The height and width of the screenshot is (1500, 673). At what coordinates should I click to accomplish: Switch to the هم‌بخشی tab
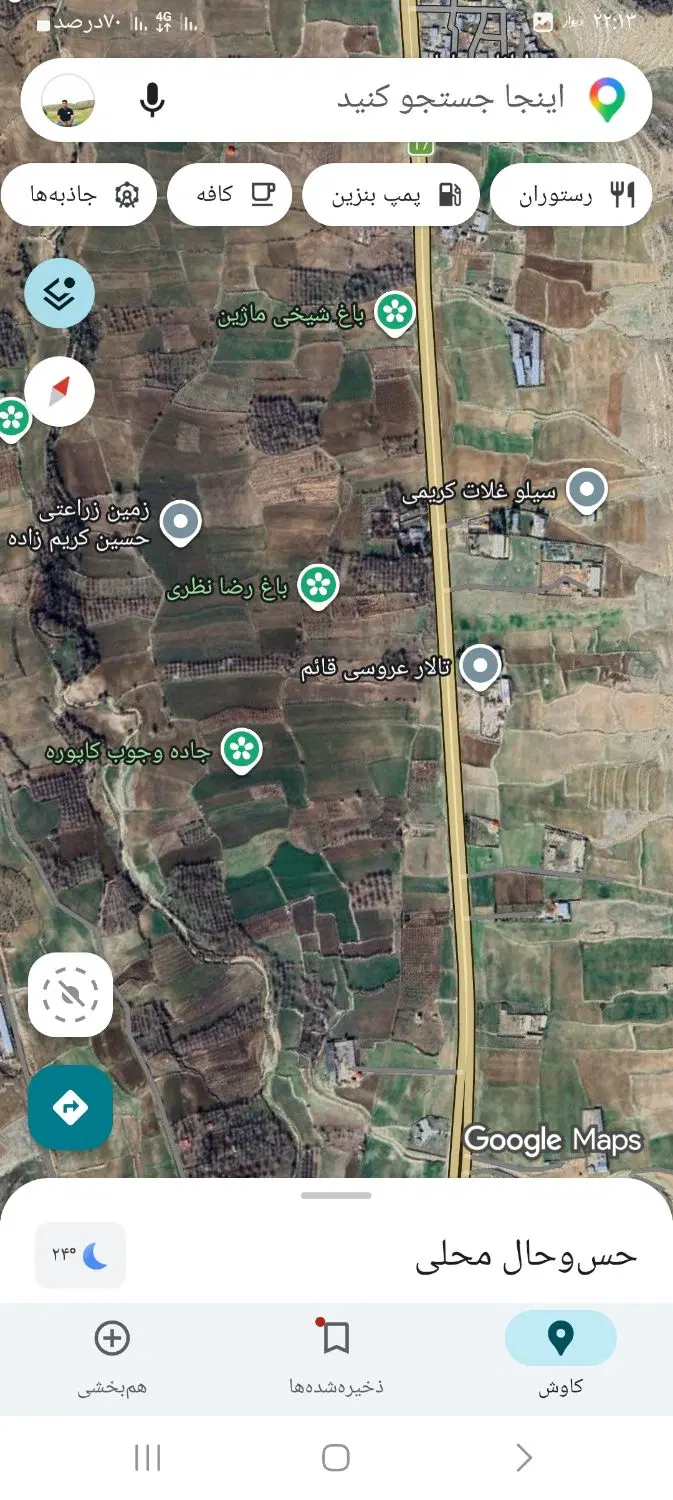click(x=112, y=1358)
